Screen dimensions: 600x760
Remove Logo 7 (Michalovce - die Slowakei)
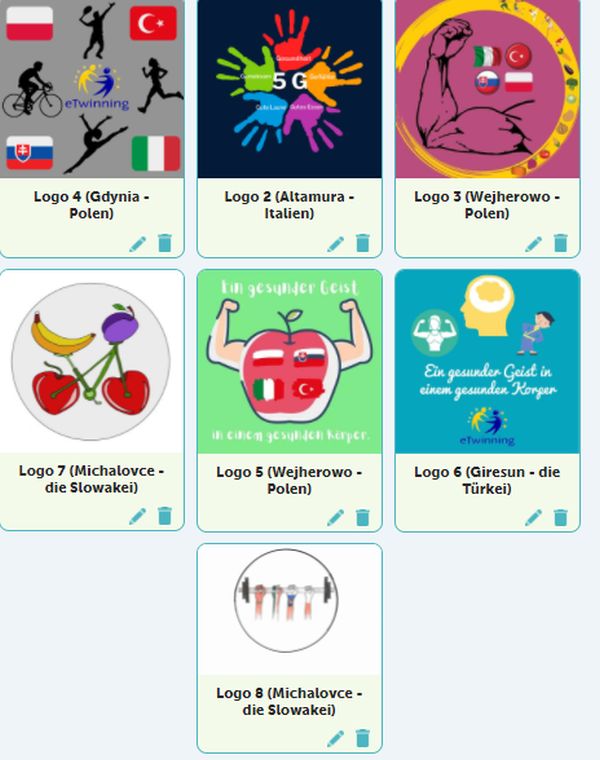click(165, 516)
